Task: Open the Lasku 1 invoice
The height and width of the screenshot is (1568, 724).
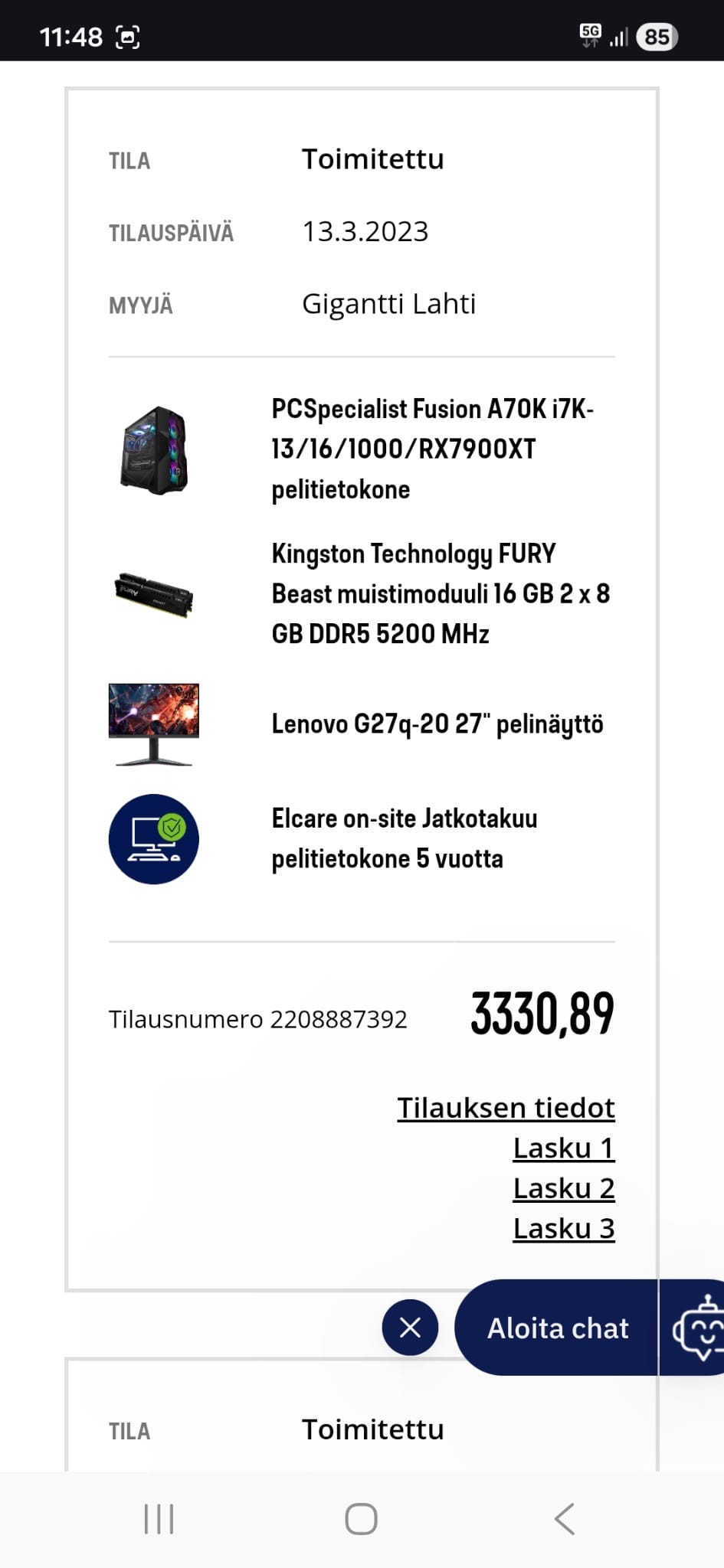Action: click(564, 1148)
